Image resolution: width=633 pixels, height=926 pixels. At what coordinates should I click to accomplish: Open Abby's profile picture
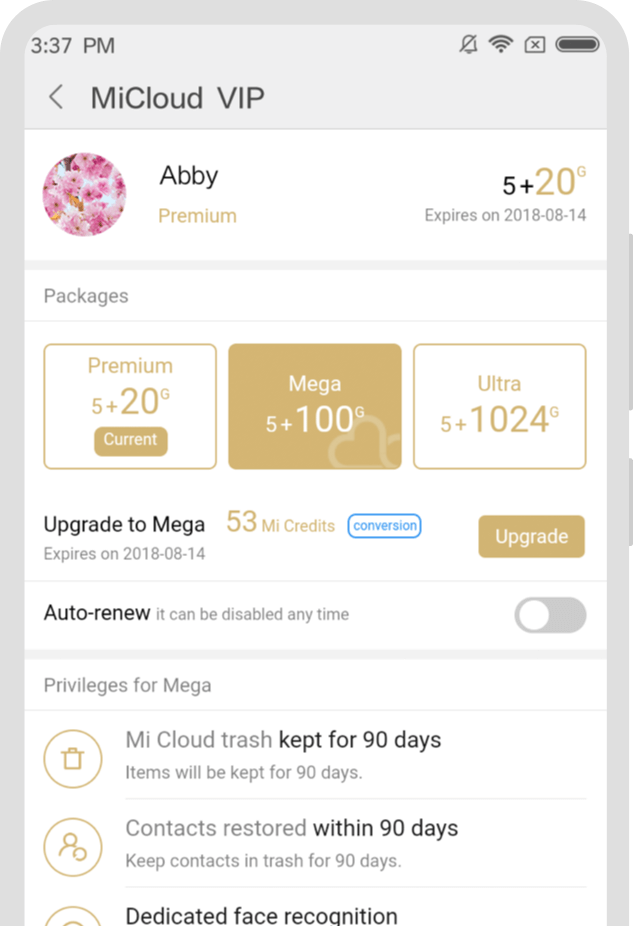pos(84,194)
